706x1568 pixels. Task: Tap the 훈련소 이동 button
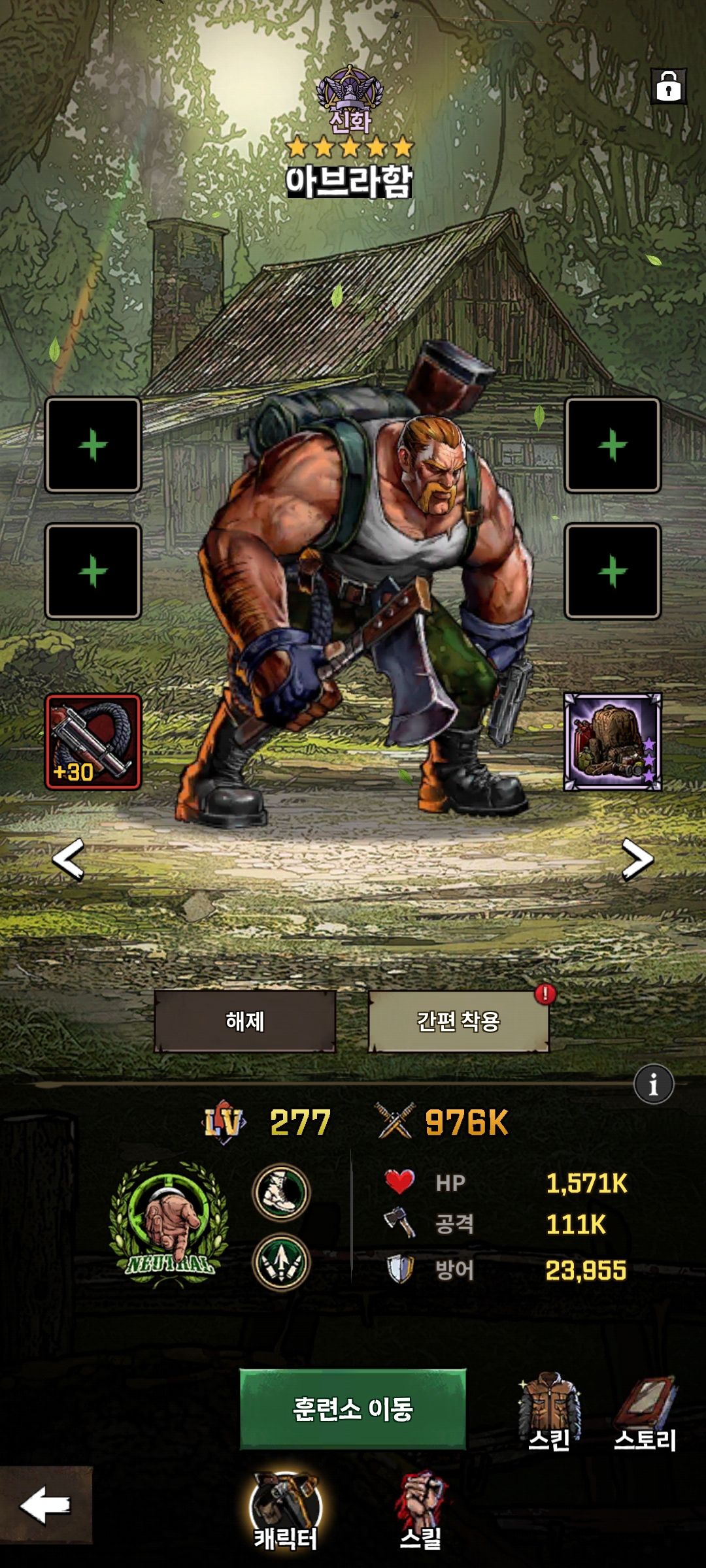[x=353, y=1409]
